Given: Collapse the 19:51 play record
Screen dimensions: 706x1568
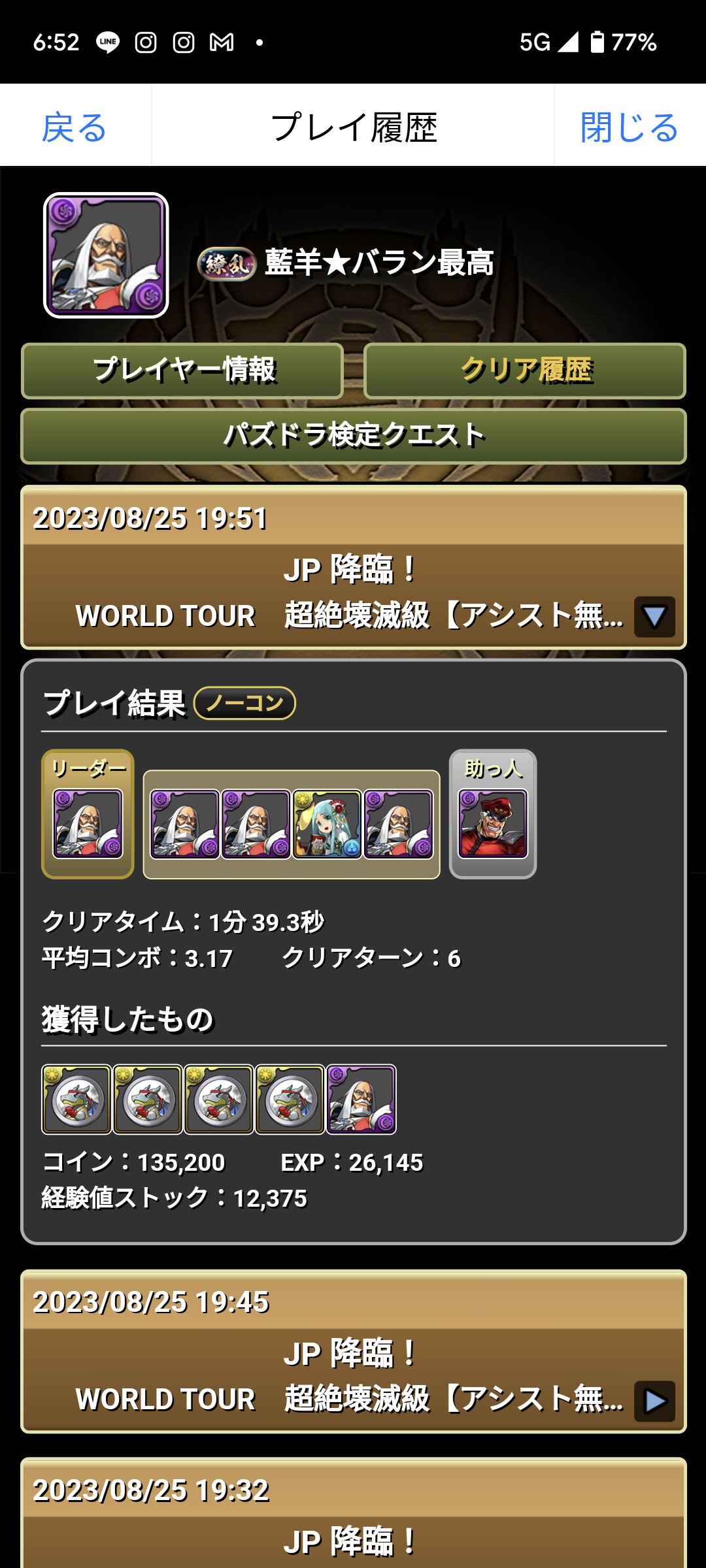Looking at the screenshot, I should (x=654, y=617).
